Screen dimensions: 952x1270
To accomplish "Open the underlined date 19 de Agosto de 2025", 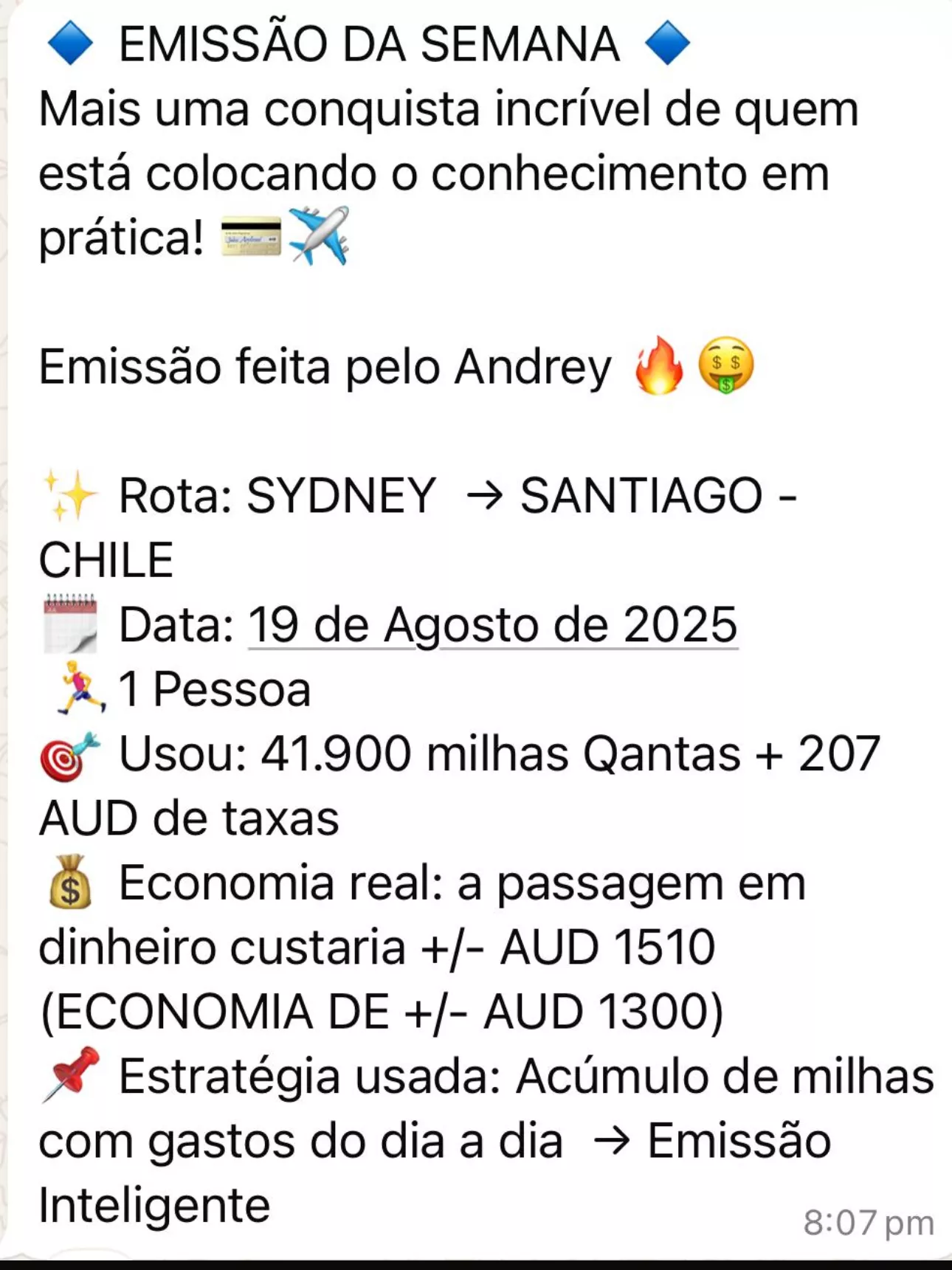I will pos(492,625).
